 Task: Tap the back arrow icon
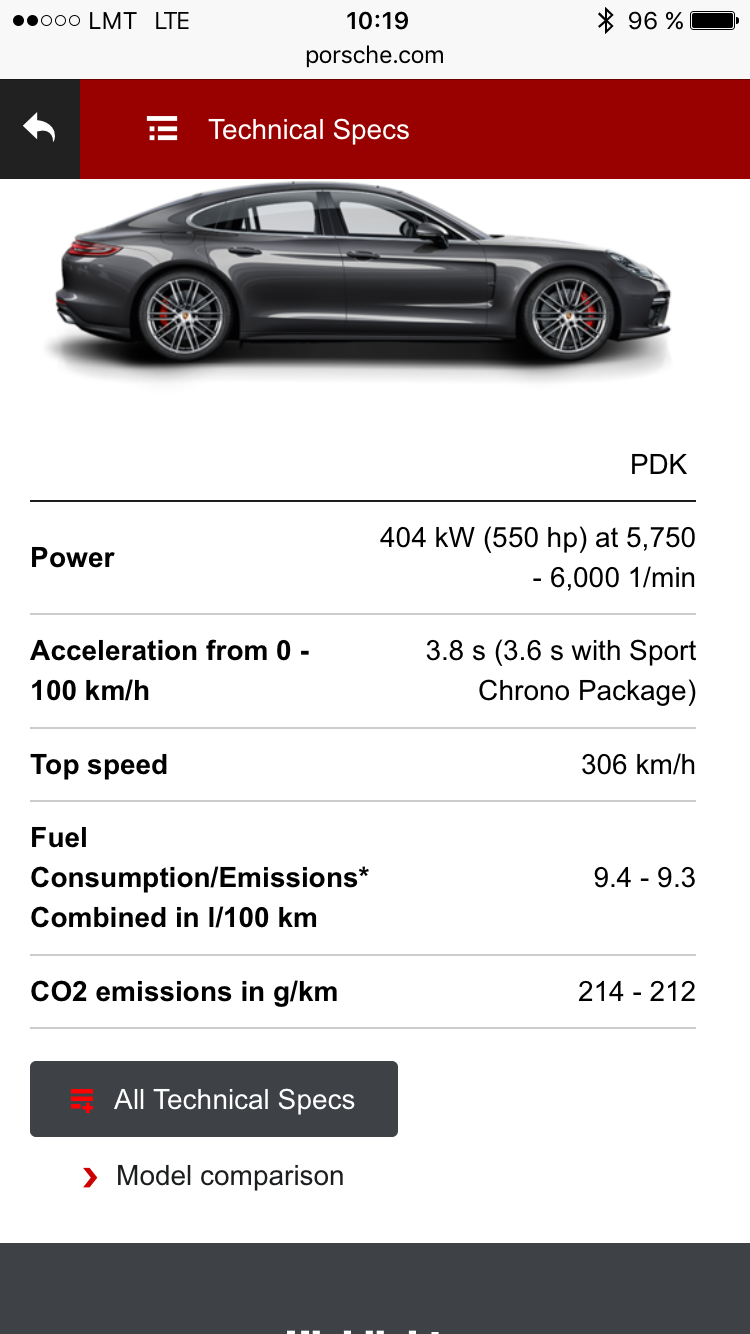pyautogui.click(x=40, y=129)
